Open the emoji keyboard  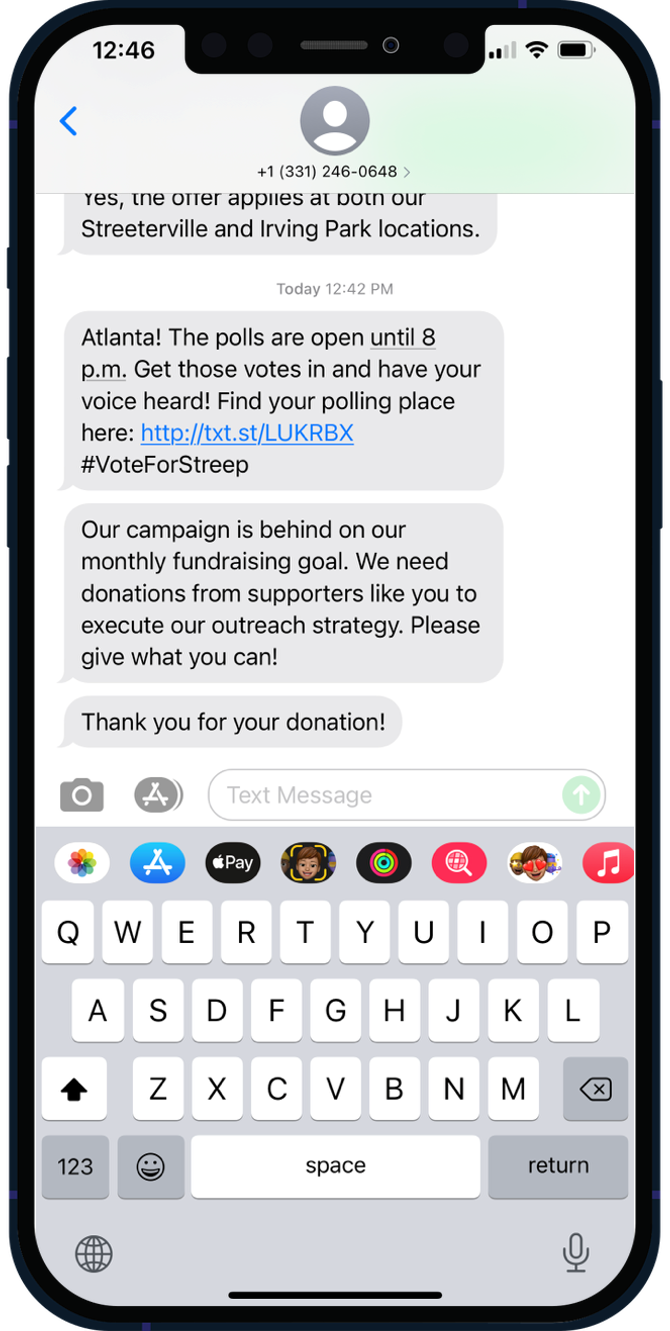click(151, 1166)
